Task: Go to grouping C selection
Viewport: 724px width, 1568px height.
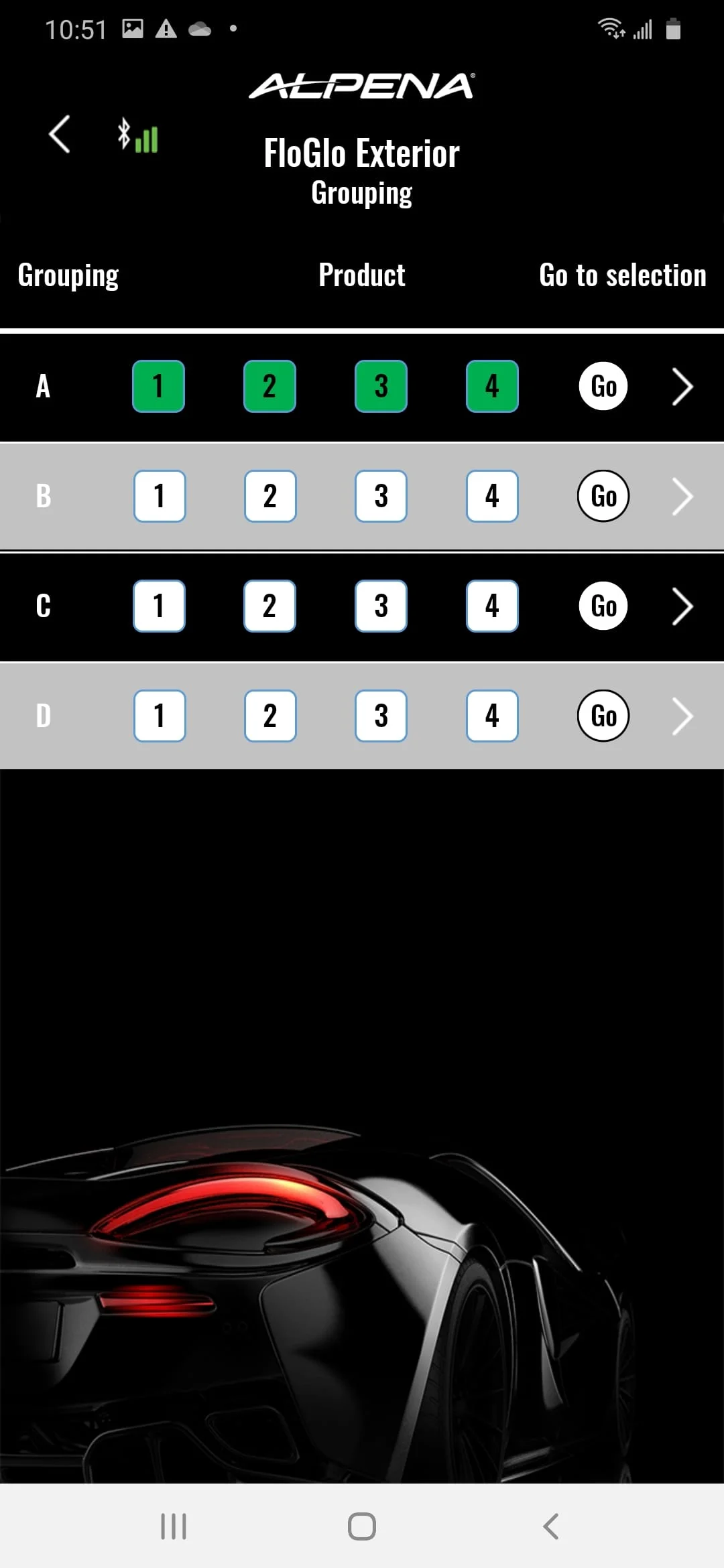Action: coord(603,606)
